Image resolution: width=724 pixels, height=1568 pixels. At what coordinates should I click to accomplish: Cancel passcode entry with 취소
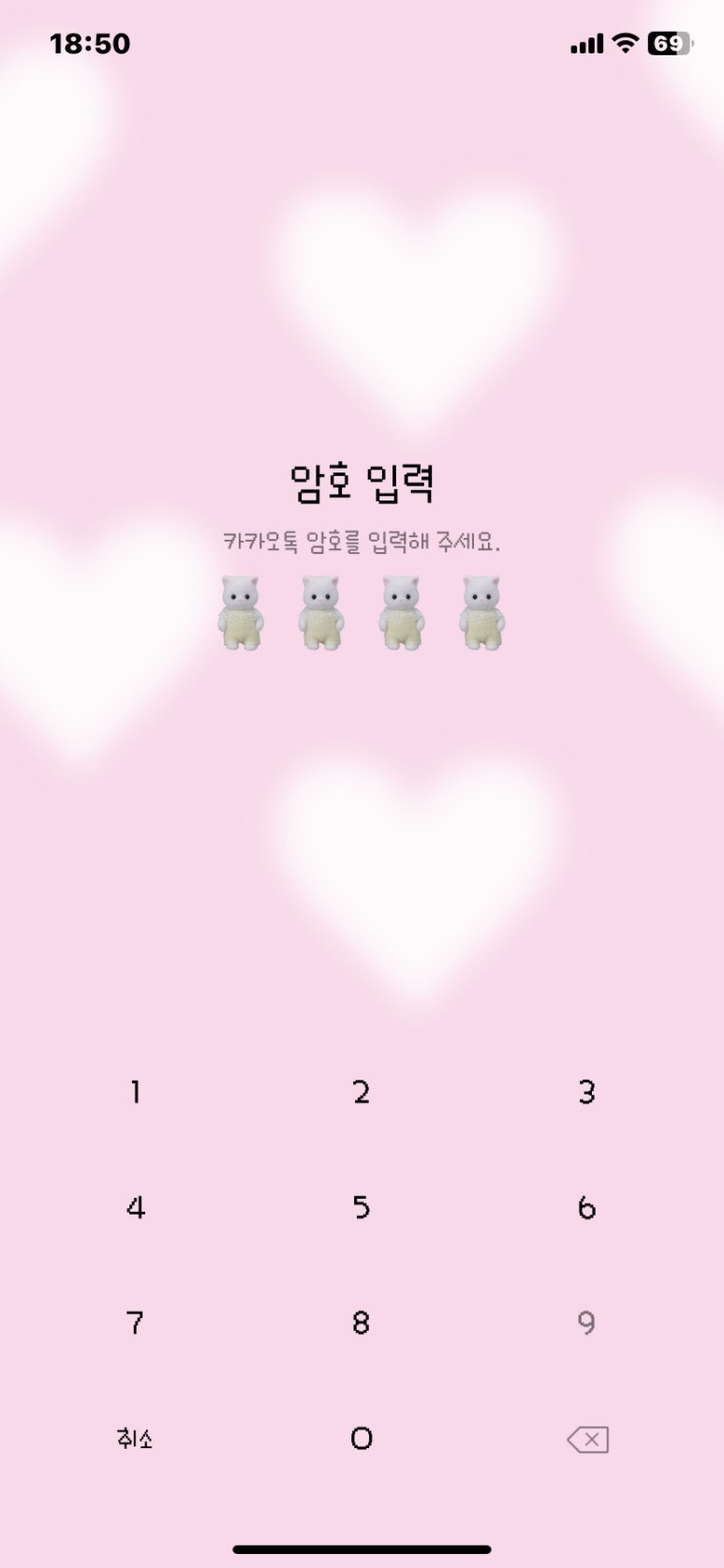[135, 1439]
